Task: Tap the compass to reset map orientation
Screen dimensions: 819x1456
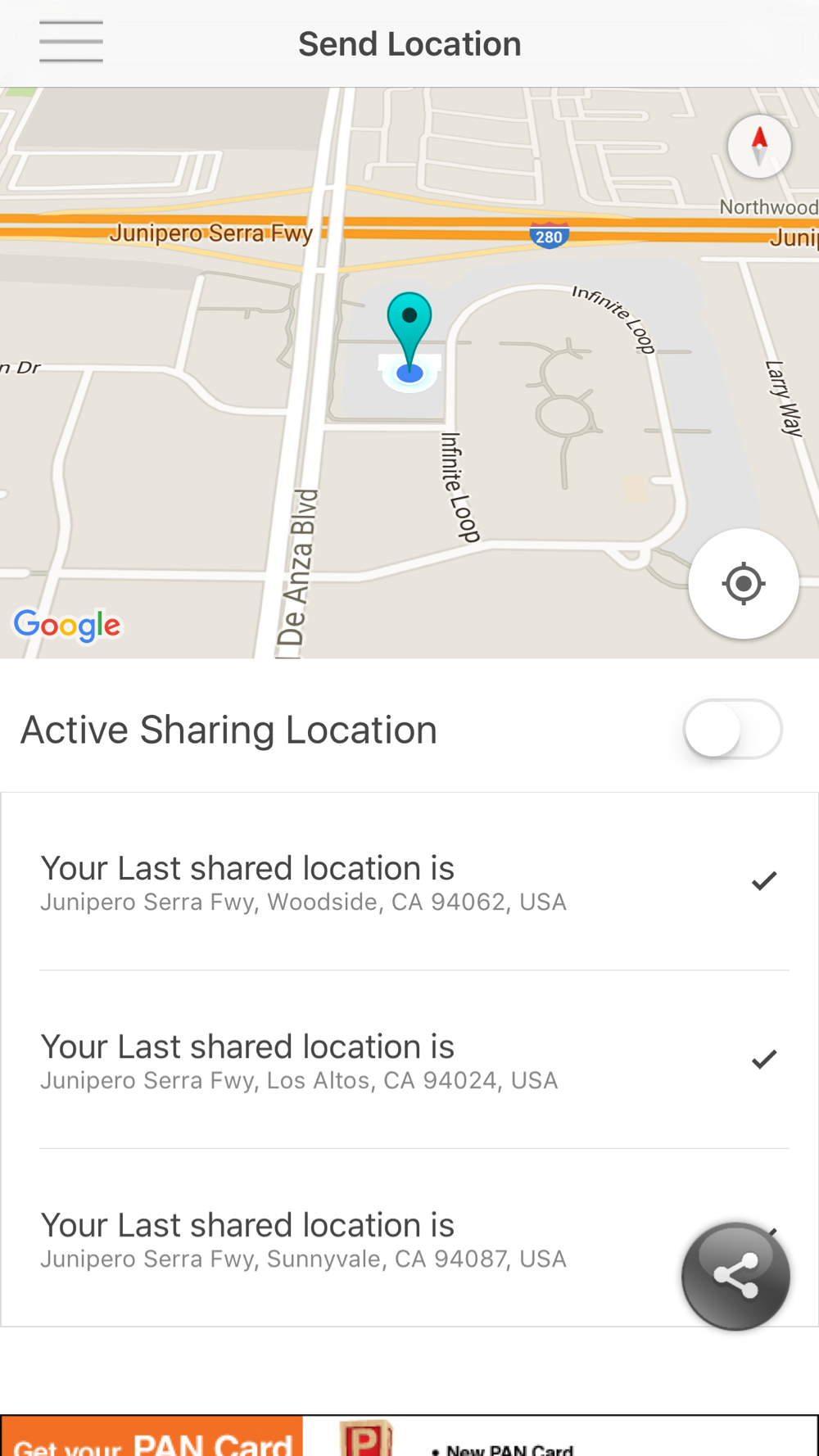Action: tap(759, 147)
